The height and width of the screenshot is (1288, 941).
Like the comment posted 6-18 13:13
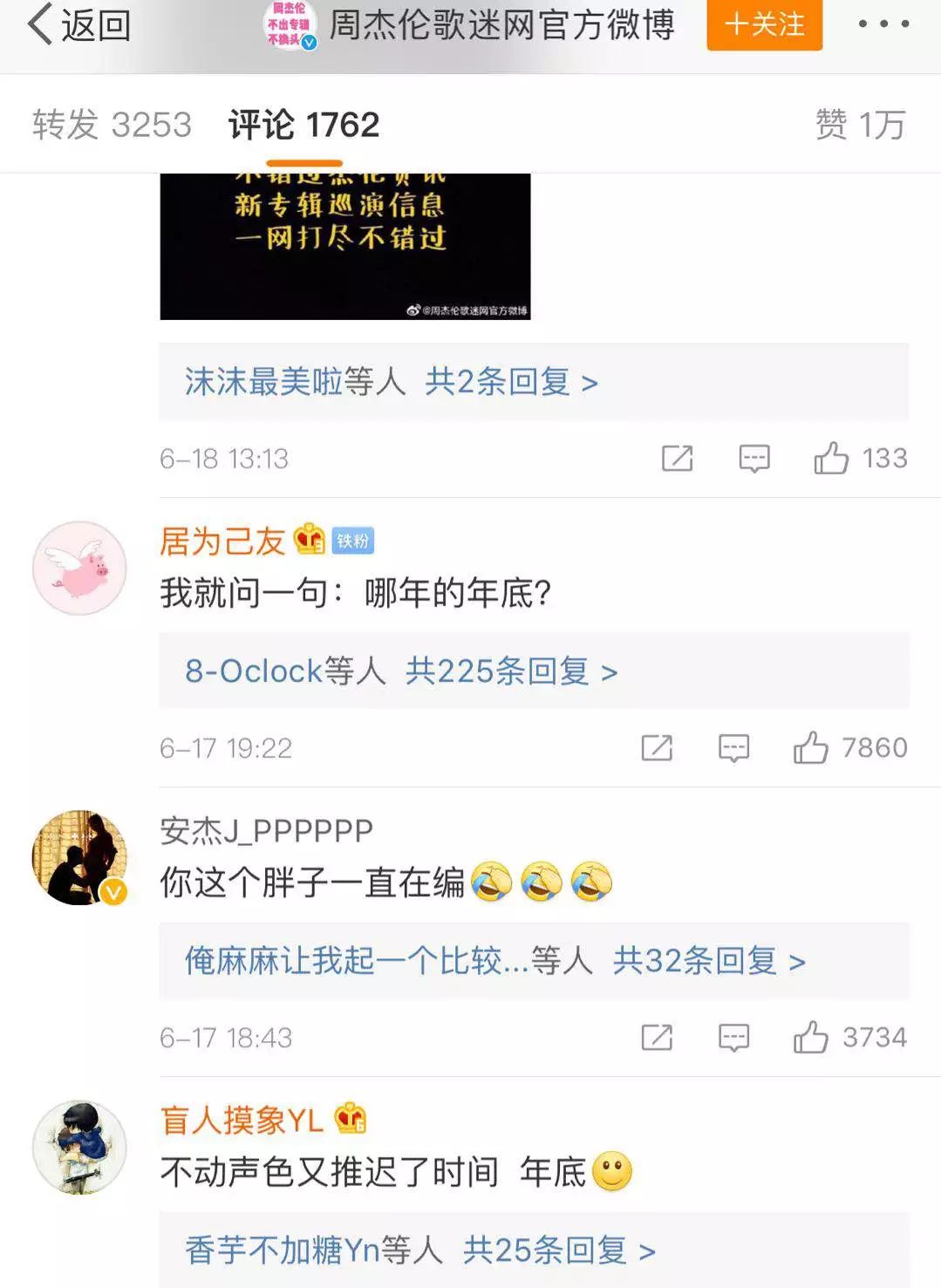coord(831,458)
